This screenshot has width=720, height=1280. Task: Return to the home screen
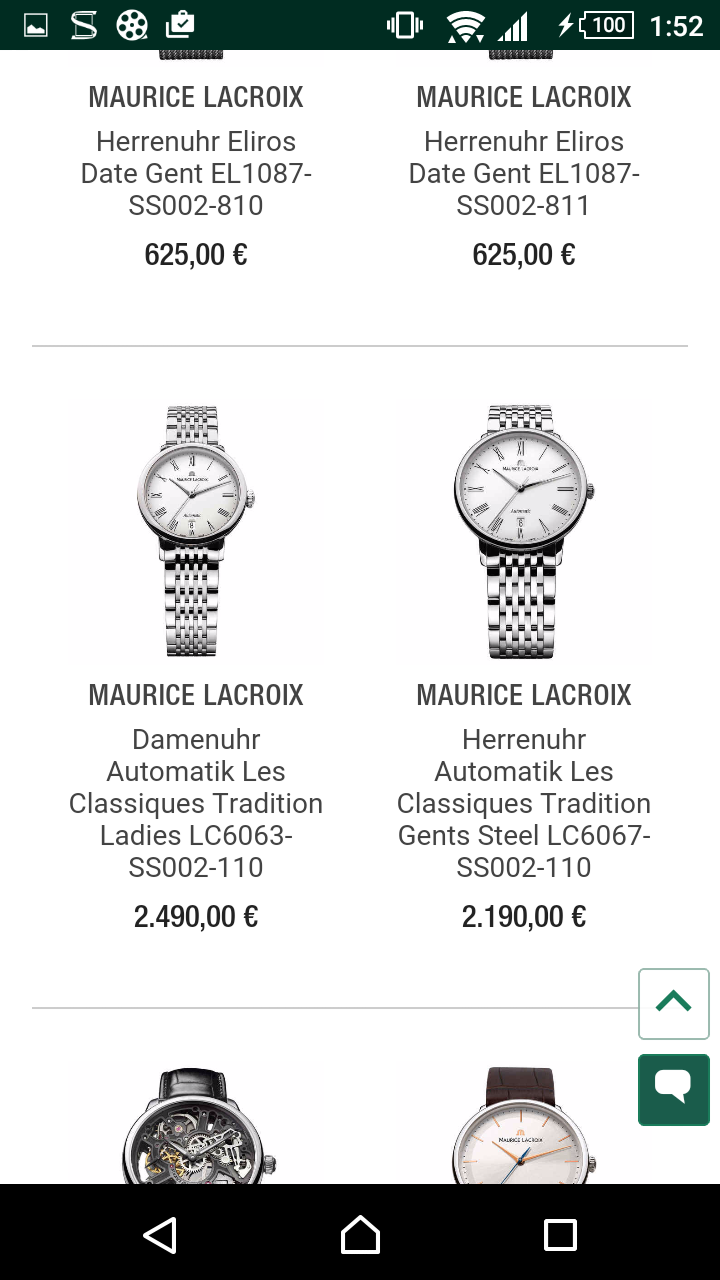tap(360, 1234)
